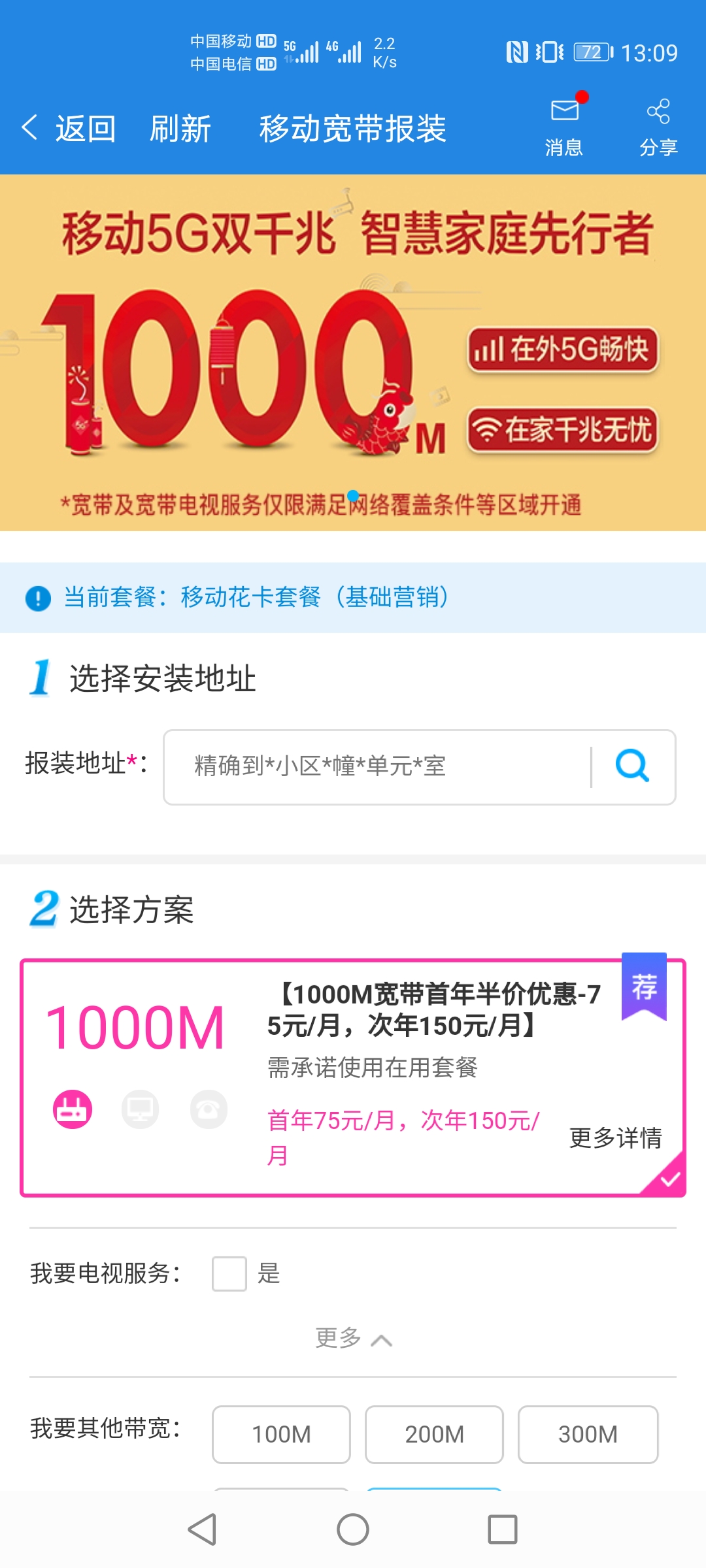
Task: Tap the system home button
Action: (353, 1529)
